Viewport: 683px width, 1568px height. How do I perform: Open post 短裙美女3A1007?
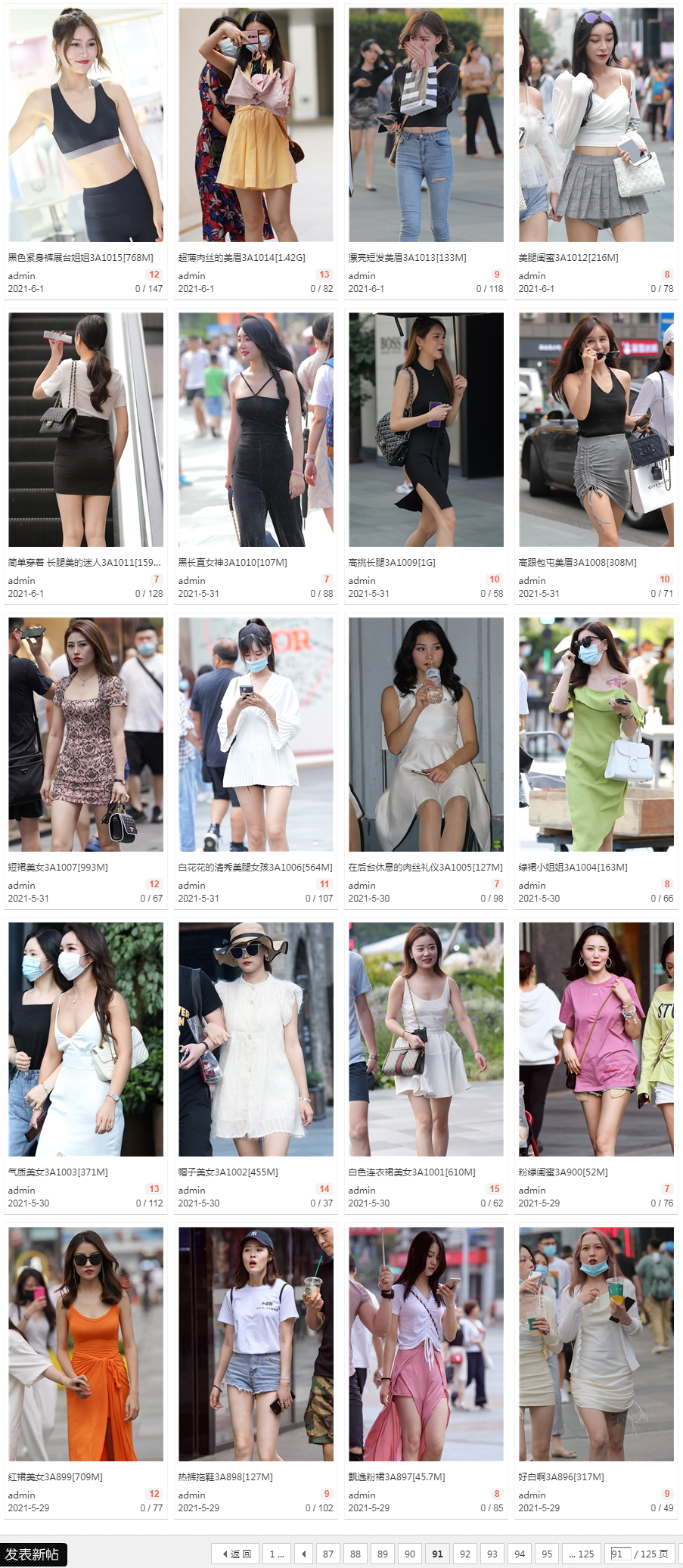58,868
